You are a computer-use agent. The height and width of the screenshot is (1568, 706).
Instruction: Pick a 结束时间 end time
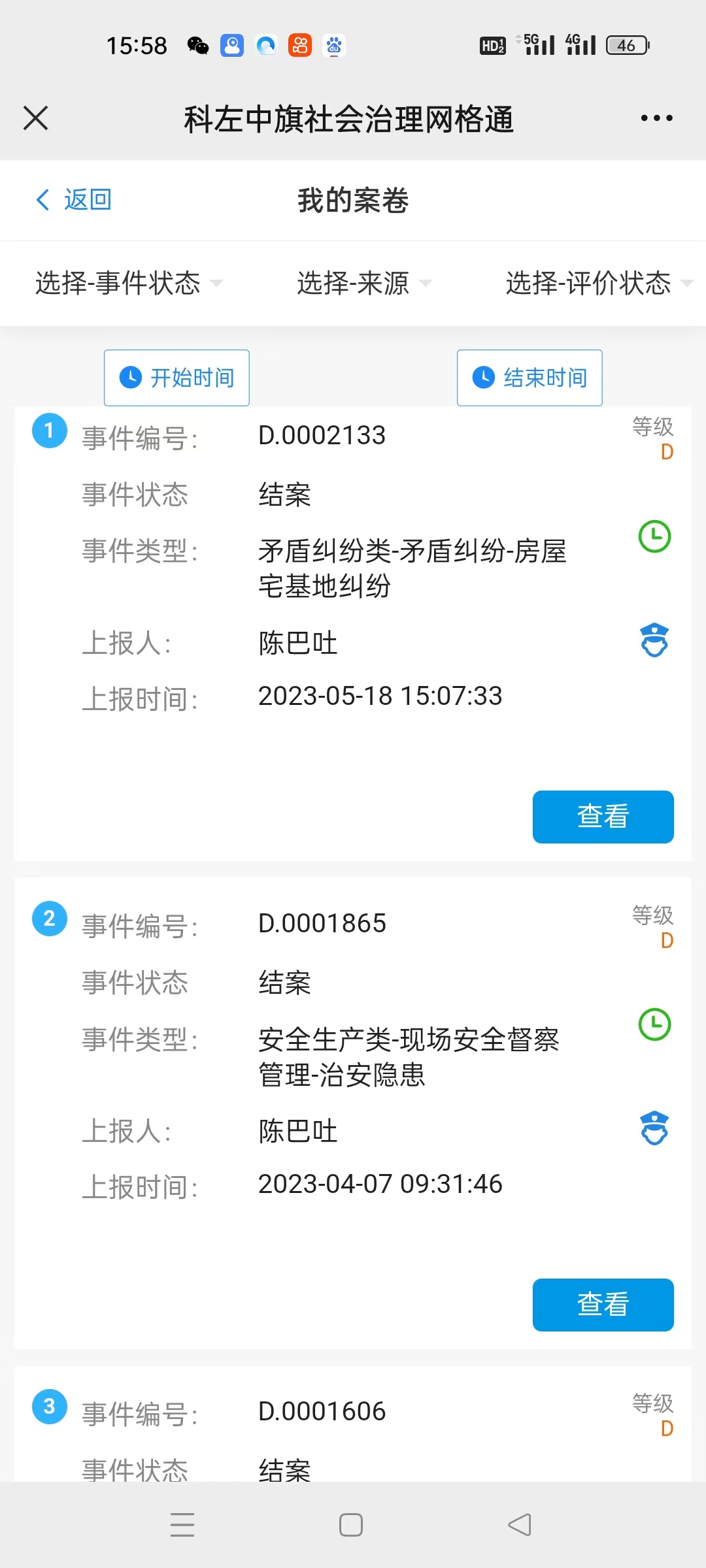tap(529, 378)
